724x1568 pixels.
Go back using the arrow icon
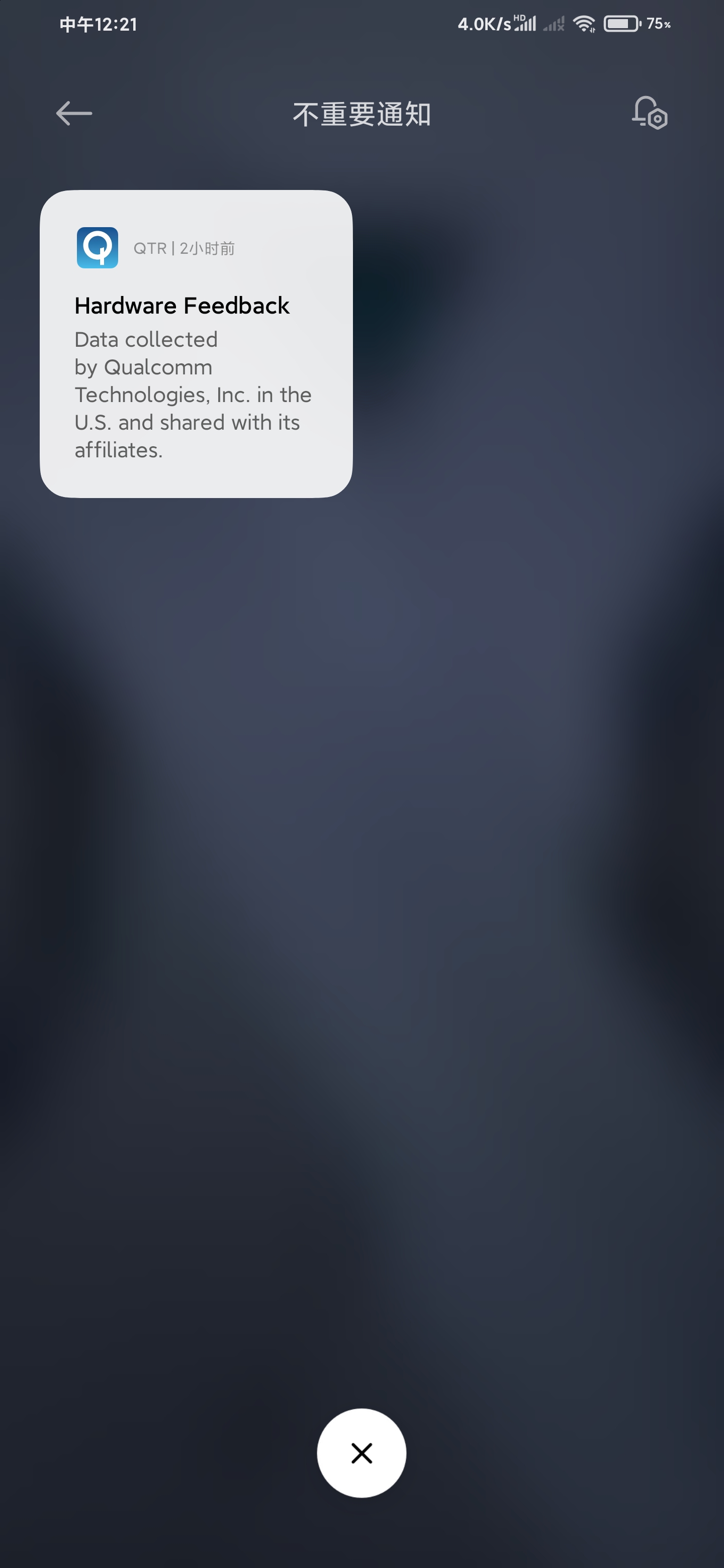[x=74, y=113]
